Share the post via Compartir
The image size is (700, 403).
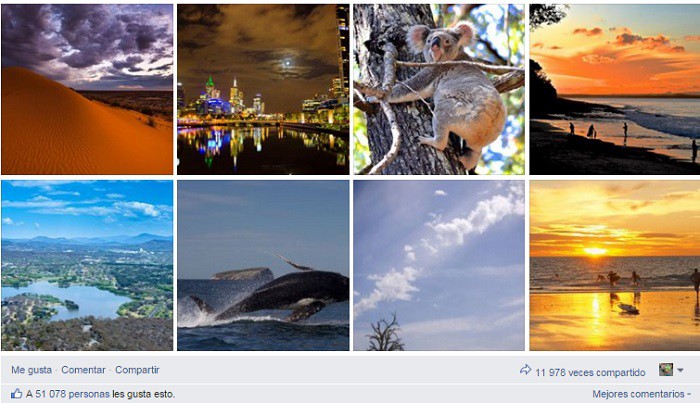click(137, 370)
